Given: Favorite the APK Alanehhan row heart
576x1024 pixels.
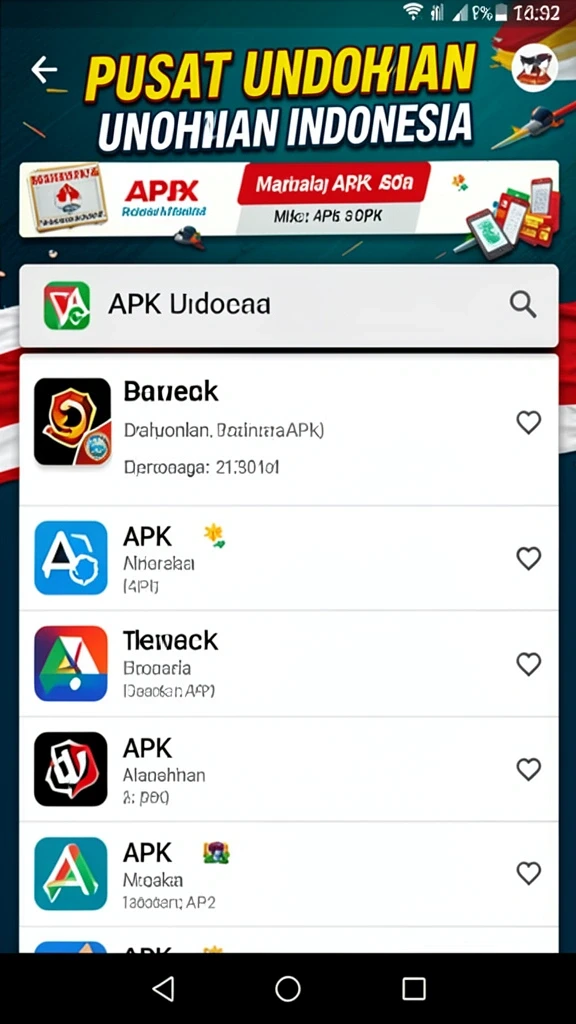Looking at the screenshot, I should [529, 769].
